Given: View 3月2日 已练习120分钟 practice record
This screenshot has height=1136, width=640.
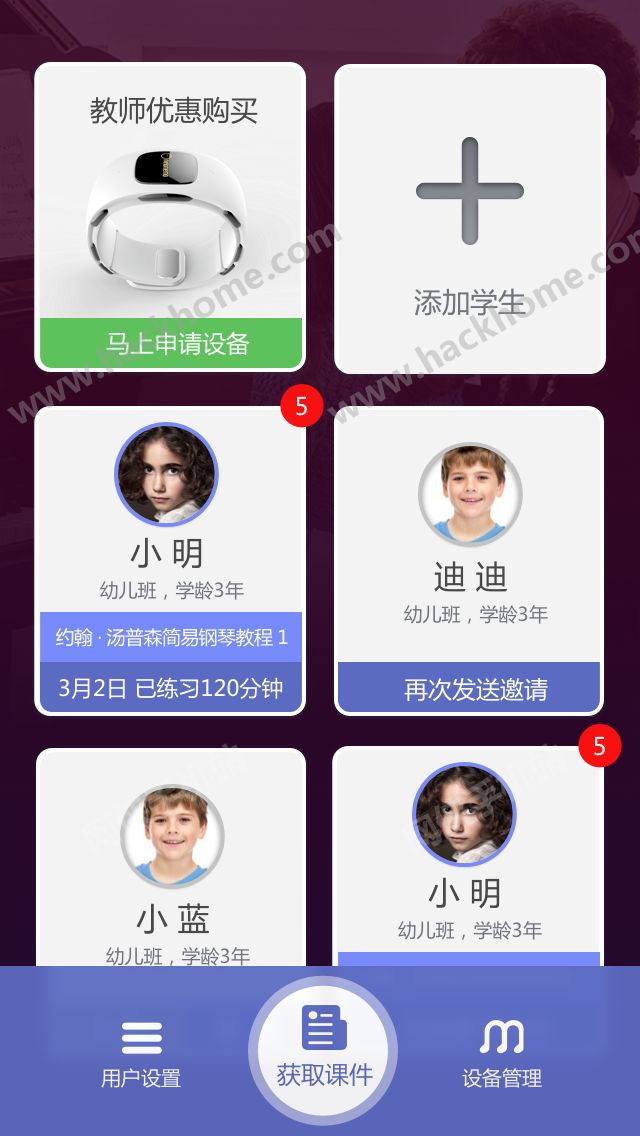Looking at the screenshot, I should pos(170,688).
